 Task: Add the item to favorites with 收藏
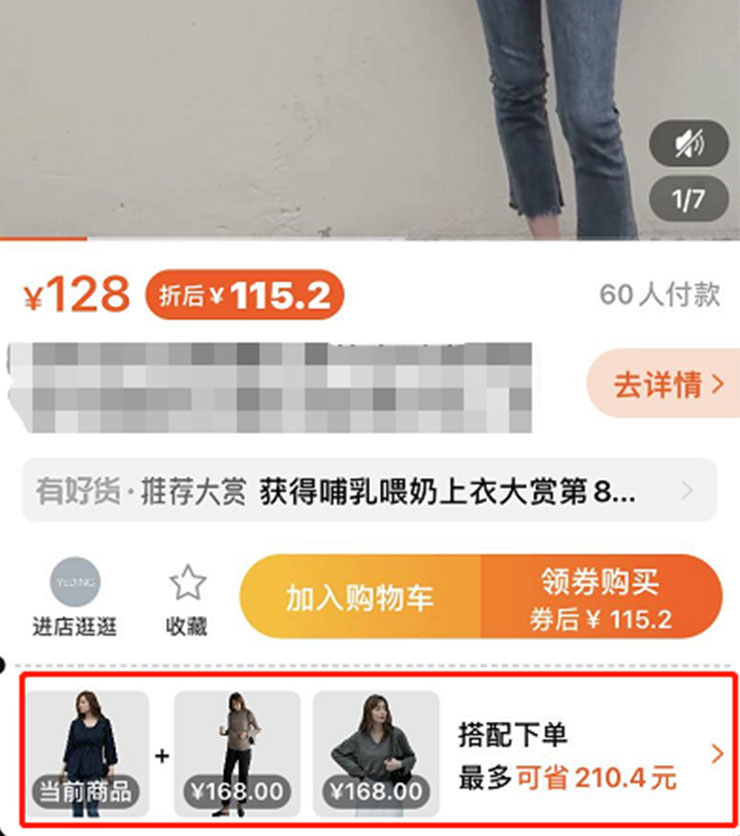point(187,597)
